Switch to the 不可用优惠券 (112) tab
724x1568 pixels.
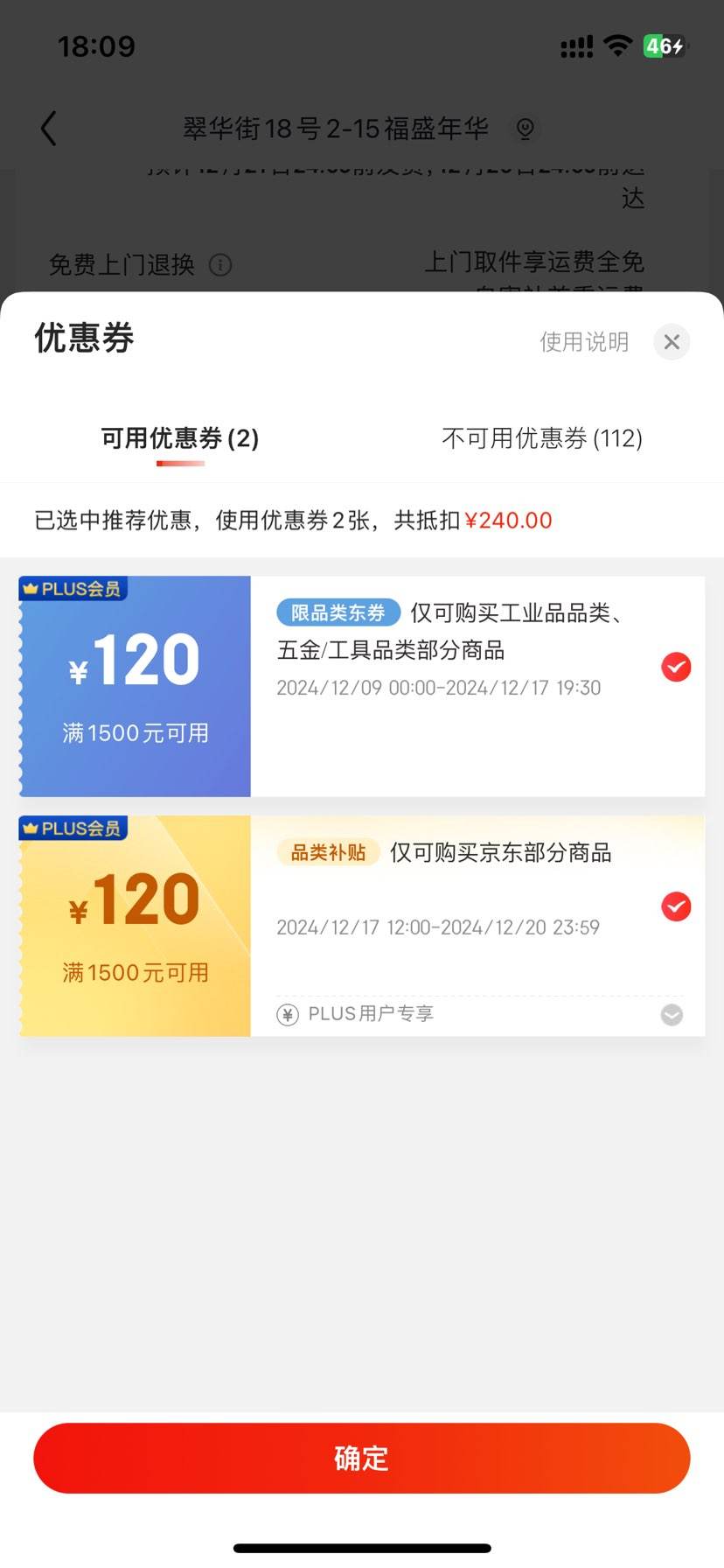(543, 438)
